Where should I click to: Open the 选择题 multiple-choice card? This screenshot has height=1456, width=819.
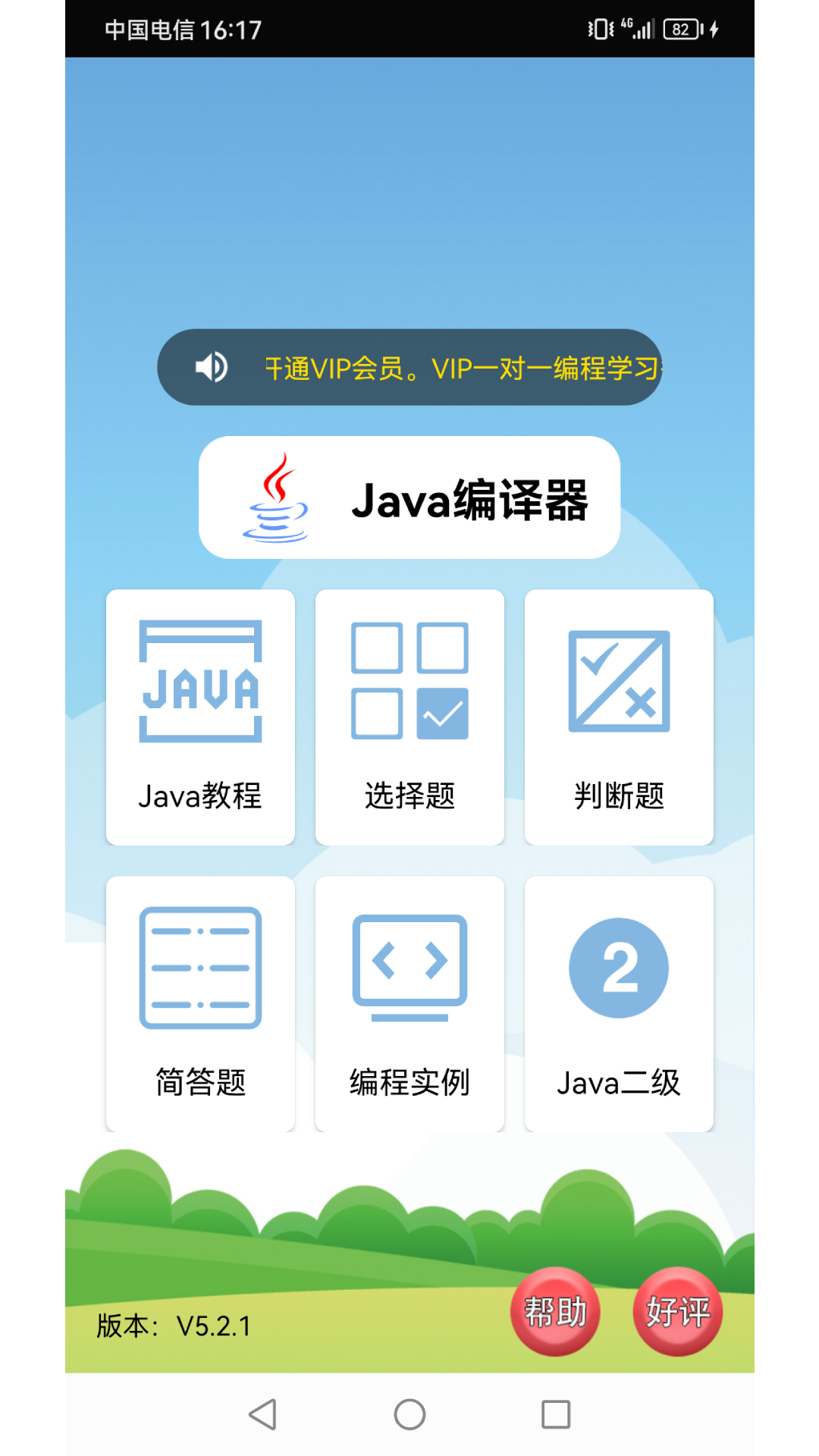(x=409, y=717)
